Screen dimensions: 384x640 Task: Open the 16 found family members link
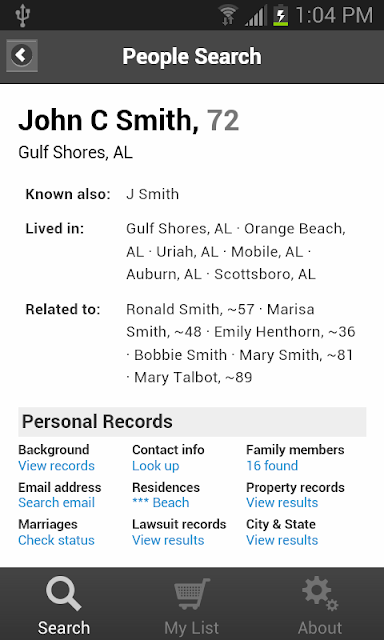272,466
